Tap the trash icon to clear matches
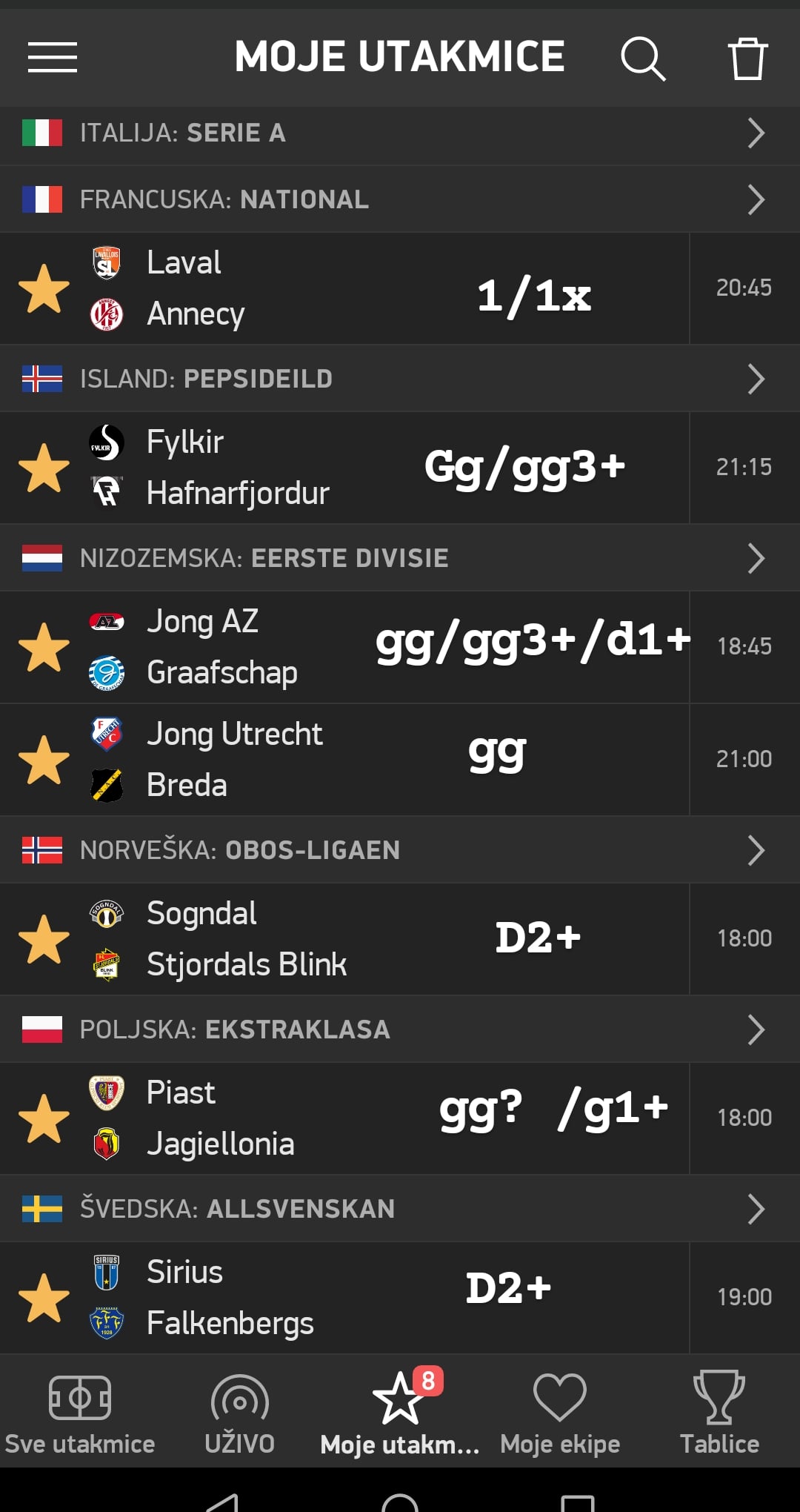Screen dimensions: 800x1512 [x=747, y=58]
